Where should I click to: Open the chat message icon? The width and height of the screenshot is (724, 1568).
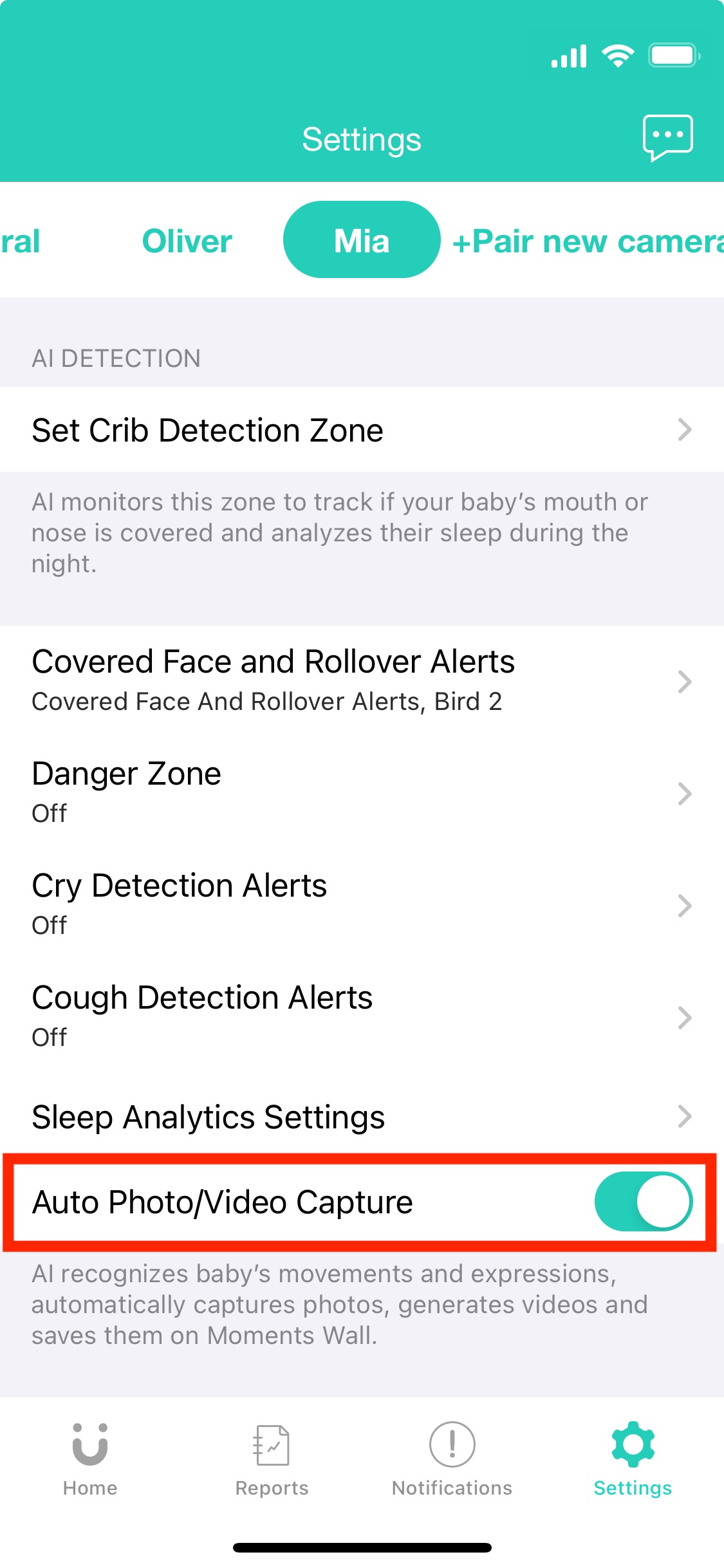tap(667, 137)
